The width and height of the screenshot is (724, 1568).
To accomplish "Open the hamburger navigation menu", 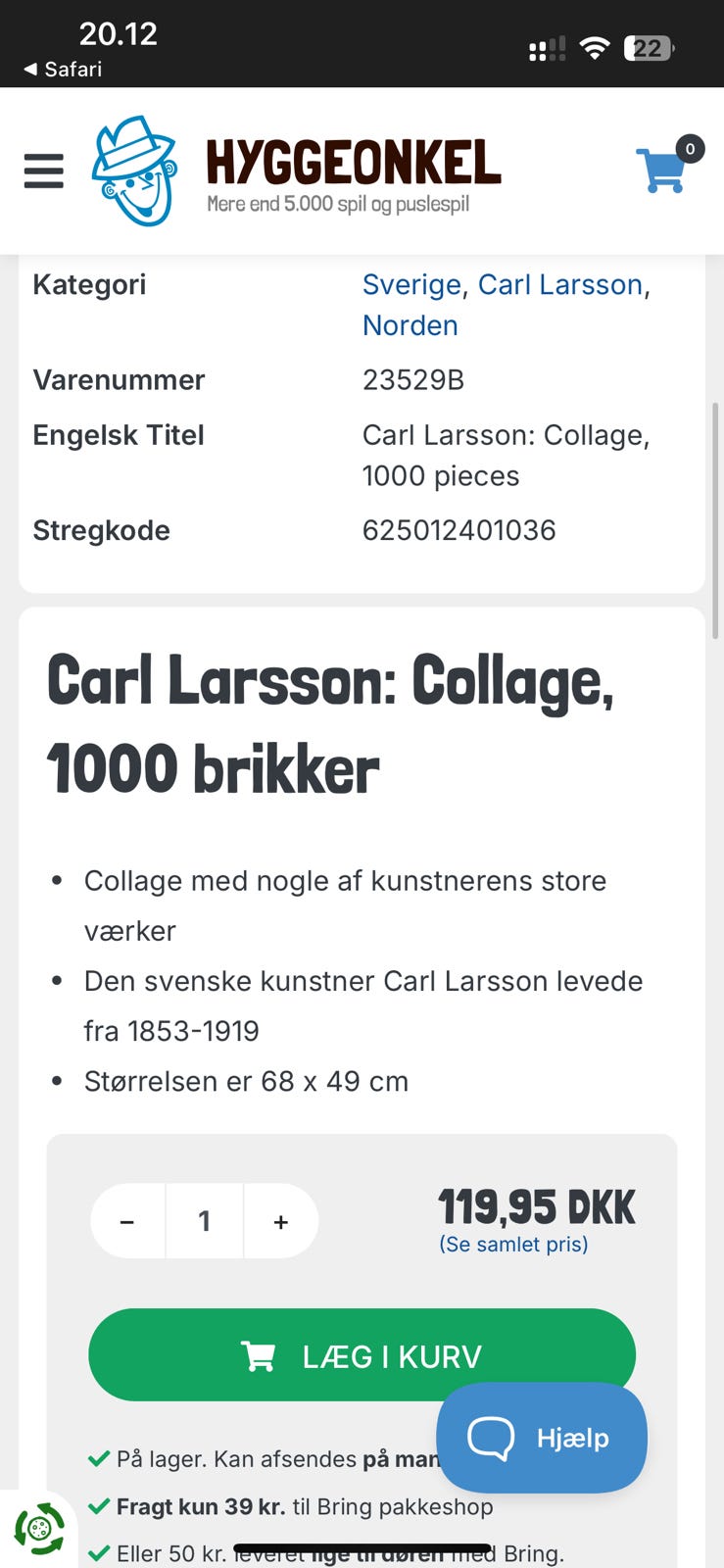I will (x=43, y=171).
